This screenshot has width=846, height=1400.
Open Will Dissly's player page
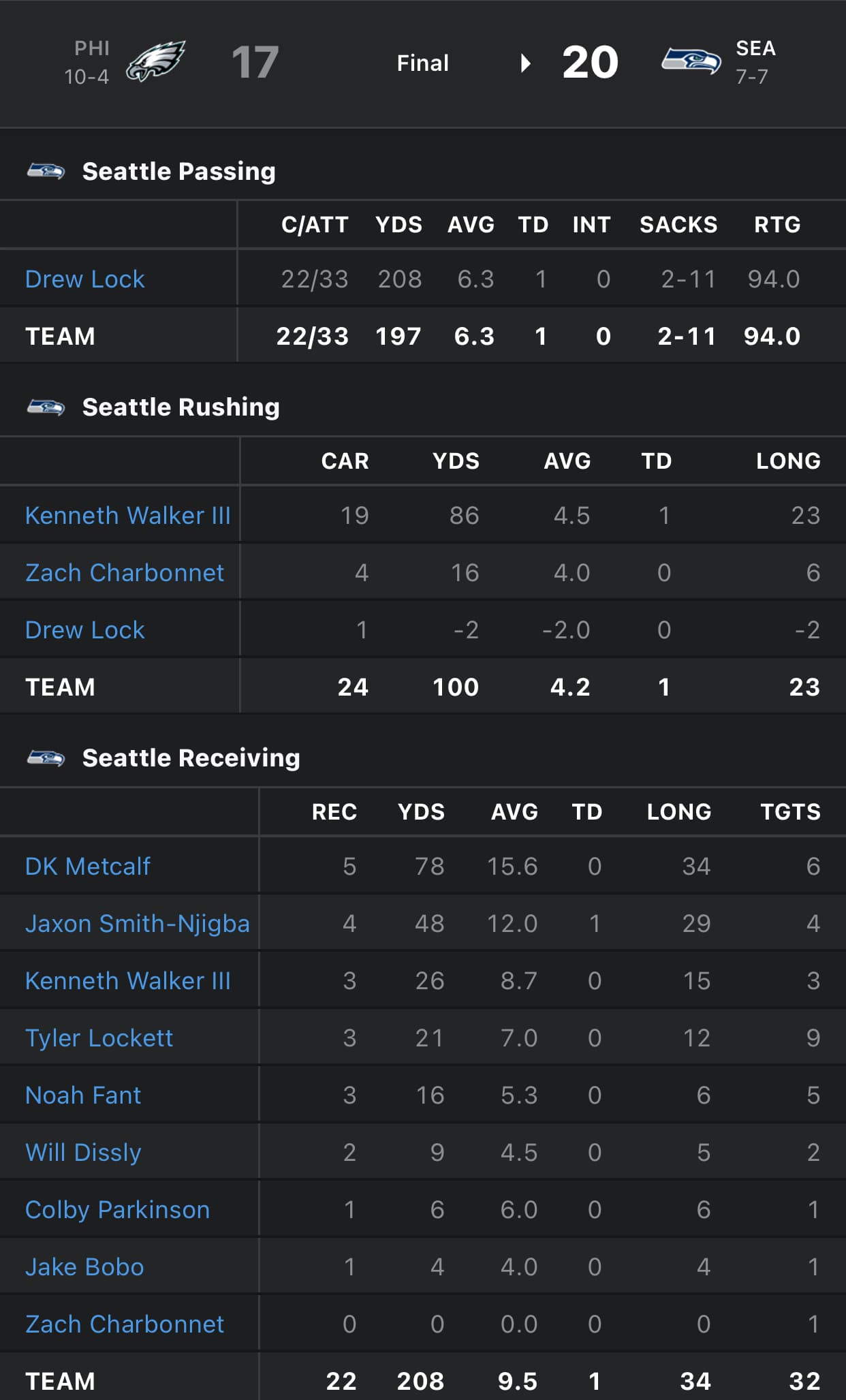(x=83, y=1153)
